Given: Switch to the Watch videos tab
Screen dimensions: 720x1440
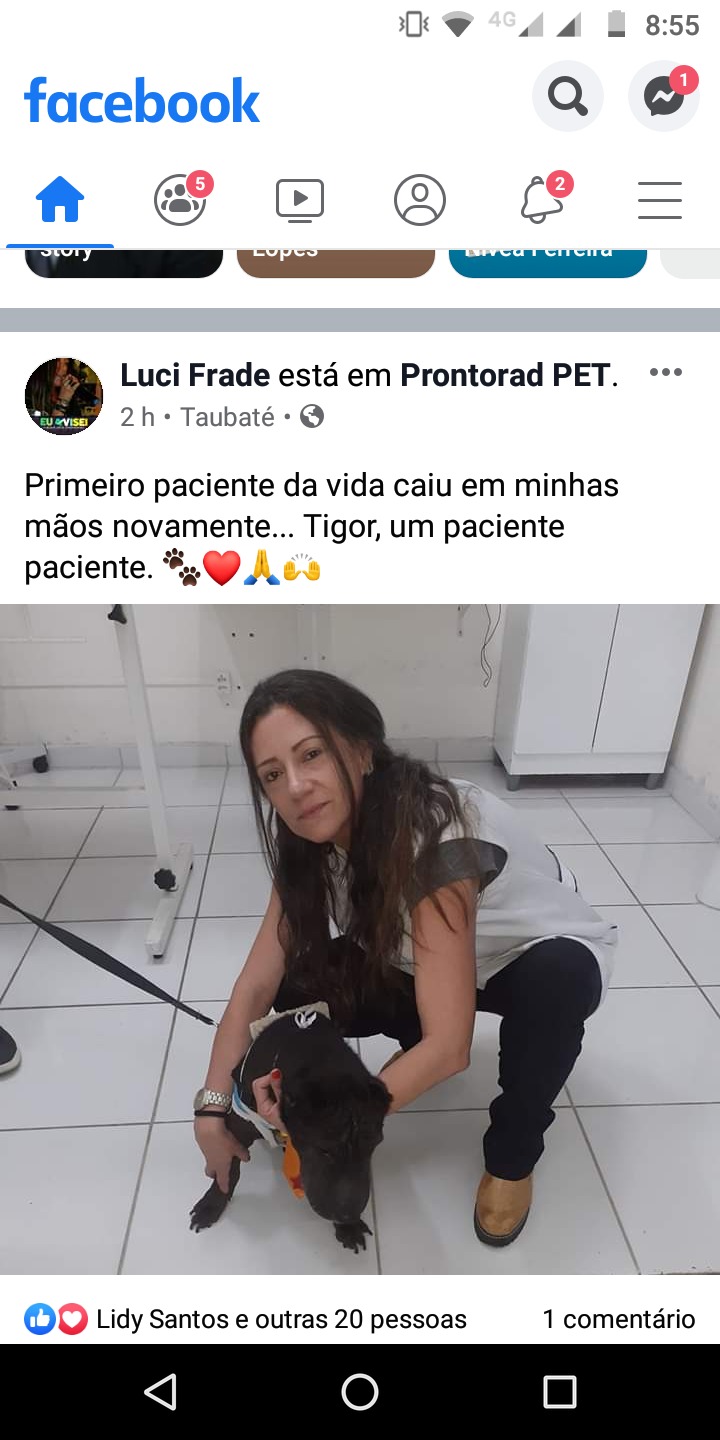Looking at the screenshot, I should point(300,201).
